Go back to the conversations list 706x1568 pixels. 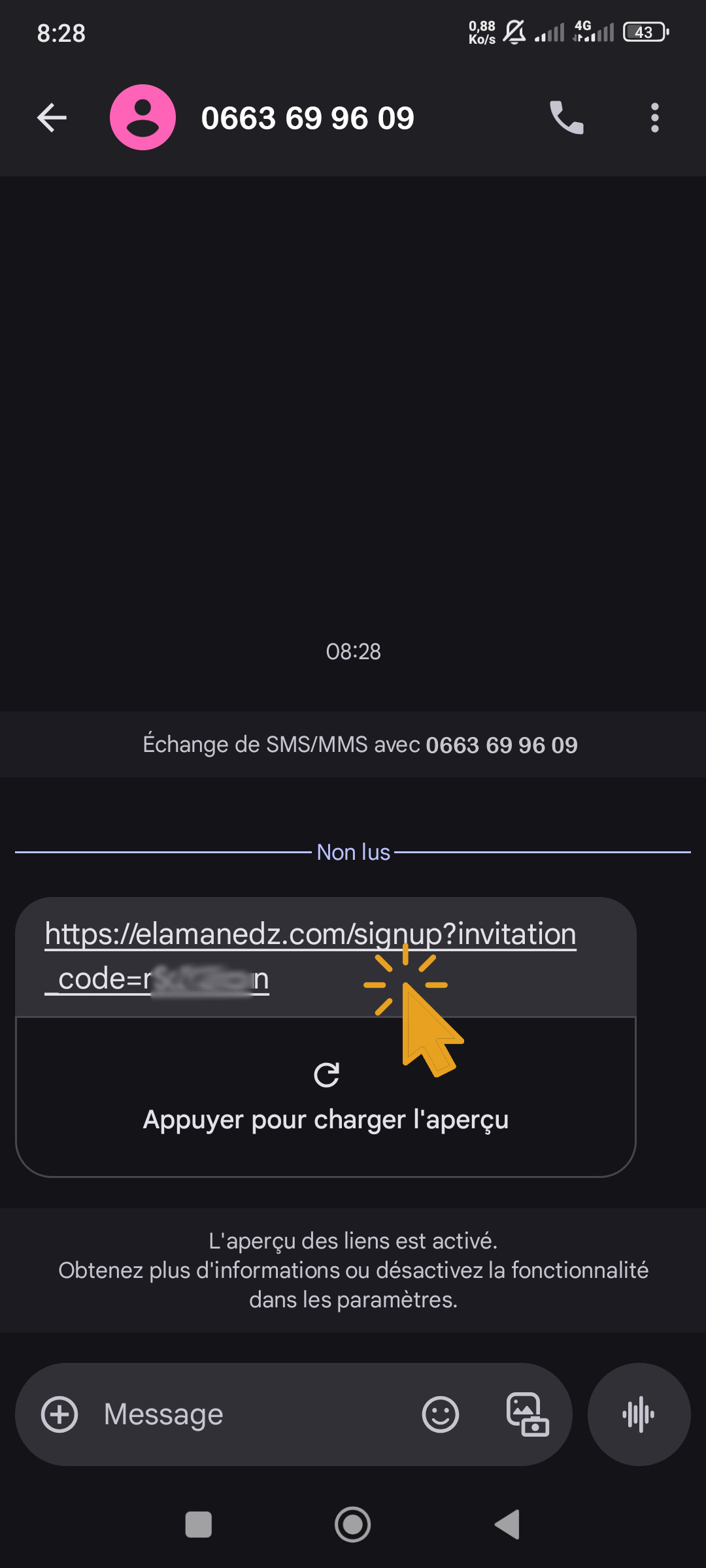(52, 118)
